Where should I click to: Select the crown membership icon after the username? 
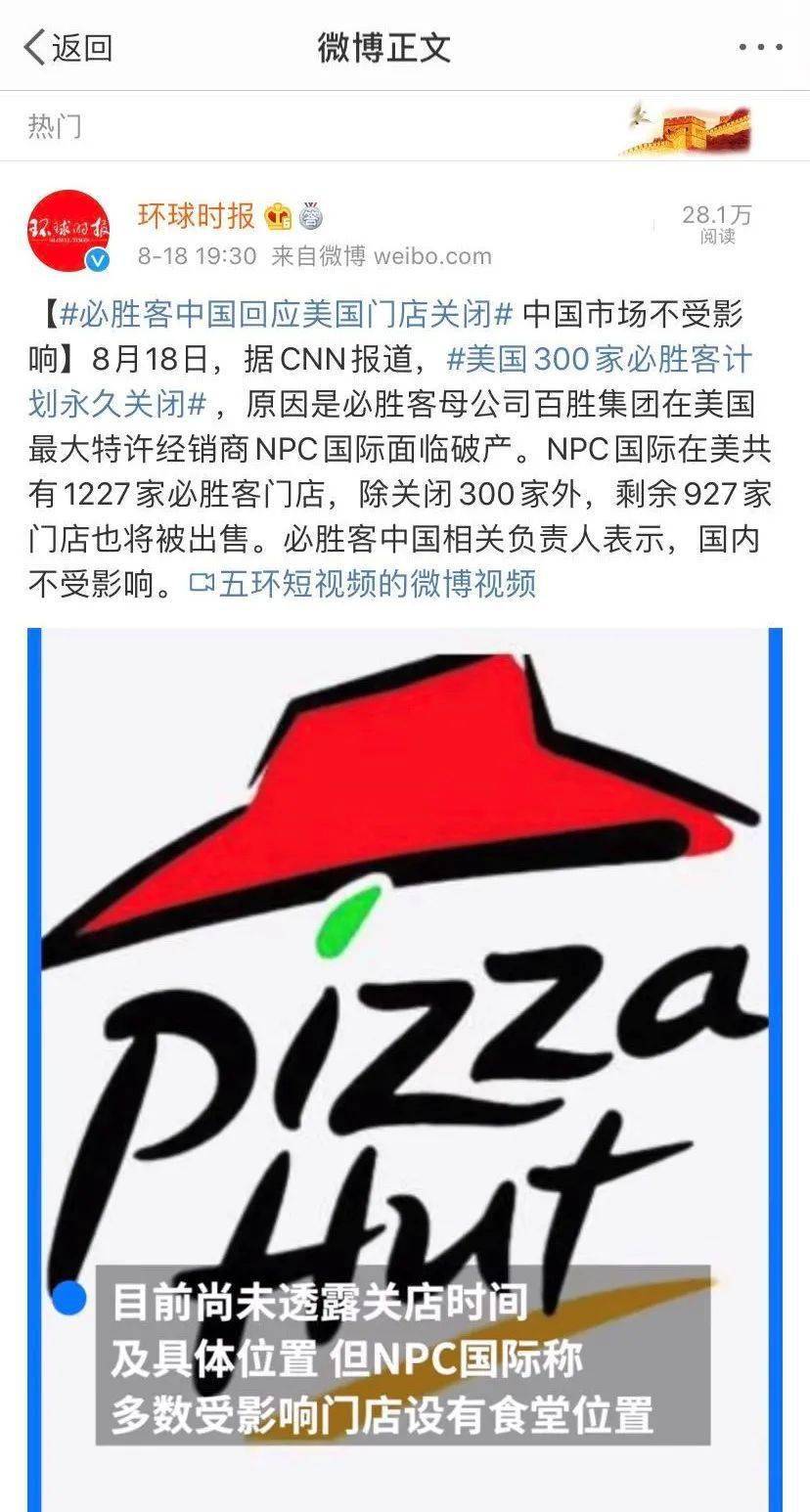pyautogui.click(x=277, y=215)
